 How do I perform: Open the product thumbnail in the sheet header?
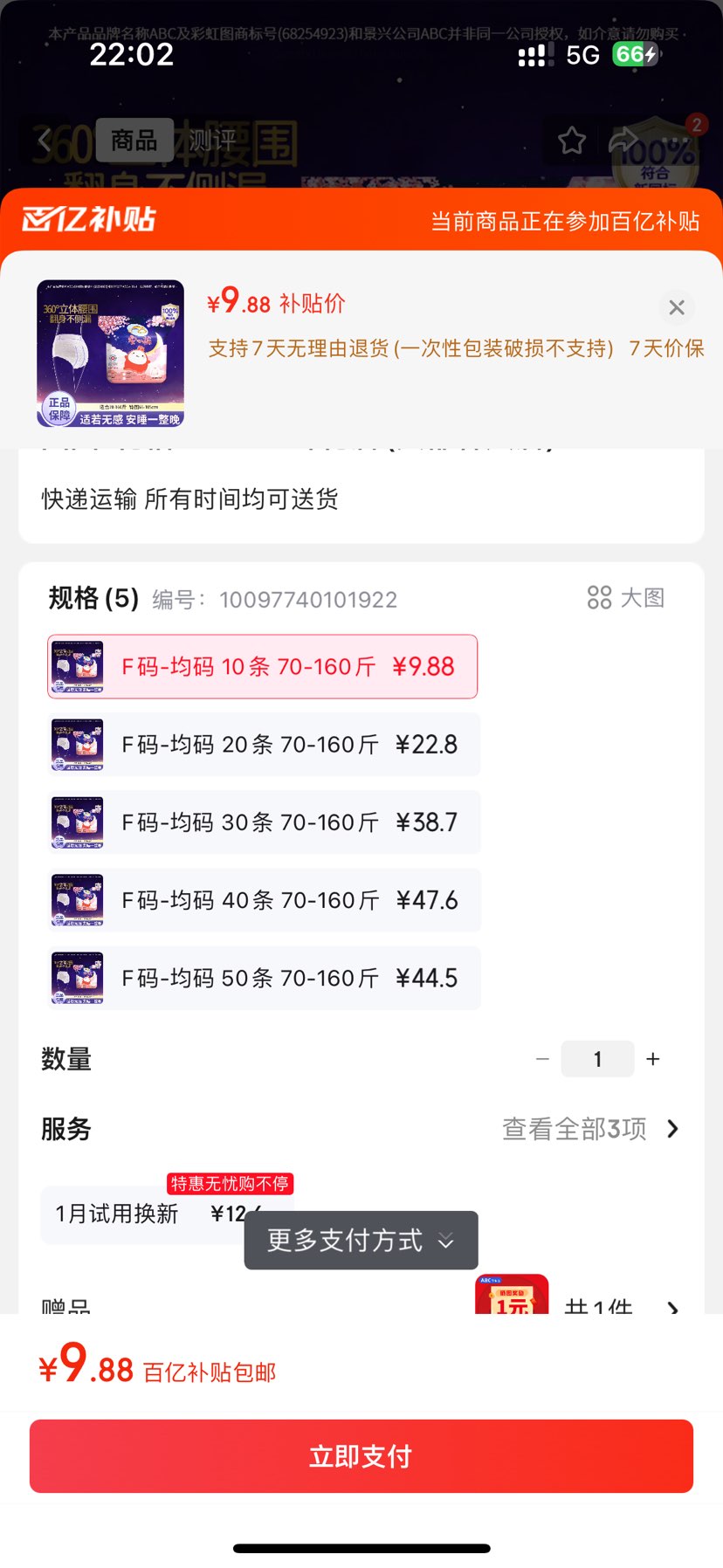coord(111,354)
